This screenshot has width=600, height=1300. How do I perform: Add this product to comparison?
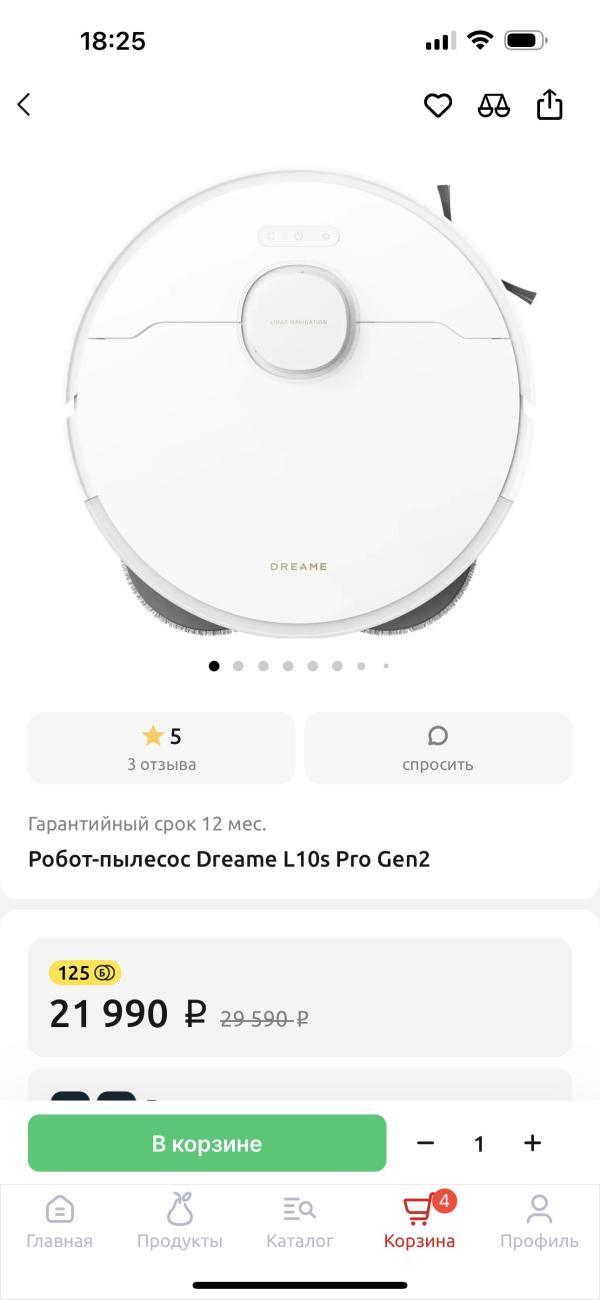[494, 105]
